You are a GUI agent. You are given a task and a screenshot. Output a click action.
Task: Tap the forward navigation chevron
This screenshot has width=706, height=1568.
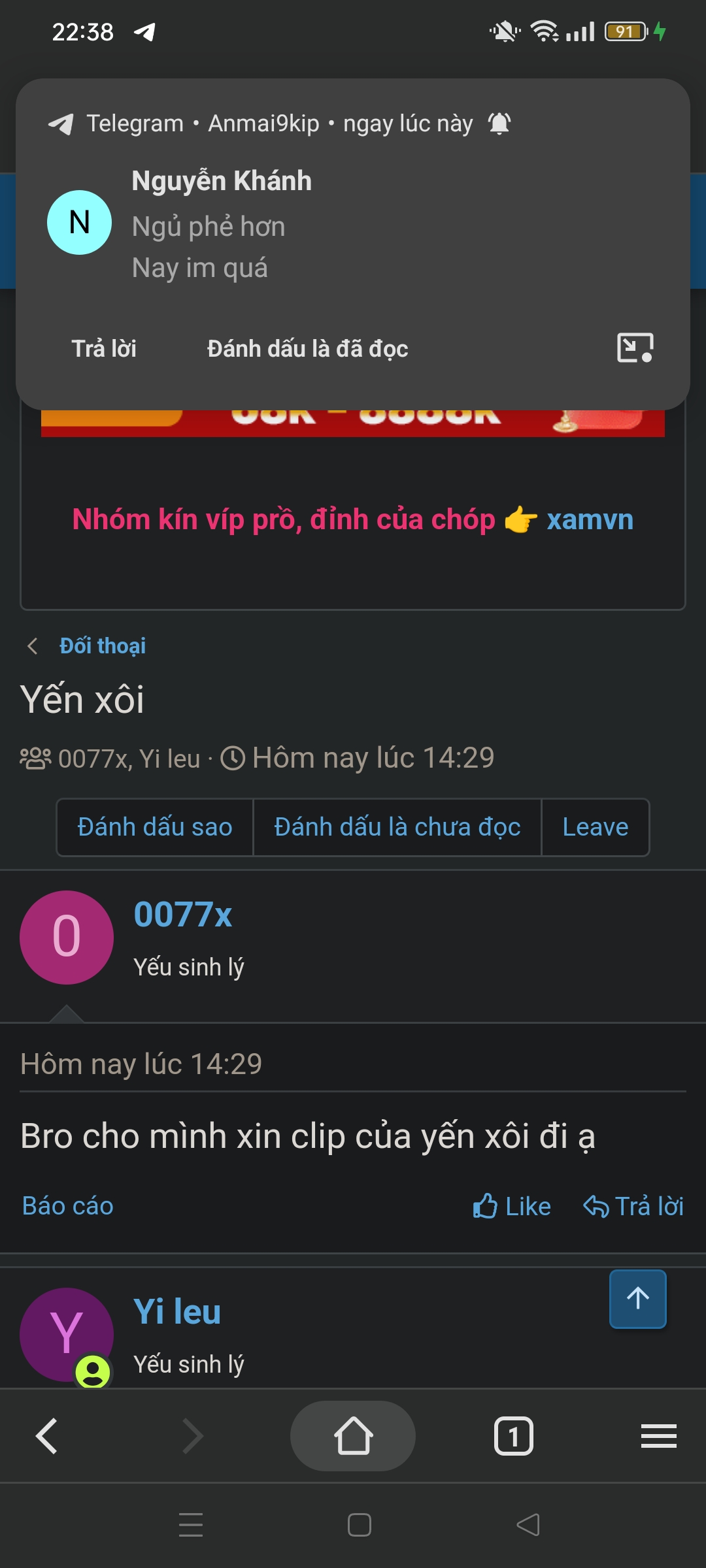pos(193,1435)
